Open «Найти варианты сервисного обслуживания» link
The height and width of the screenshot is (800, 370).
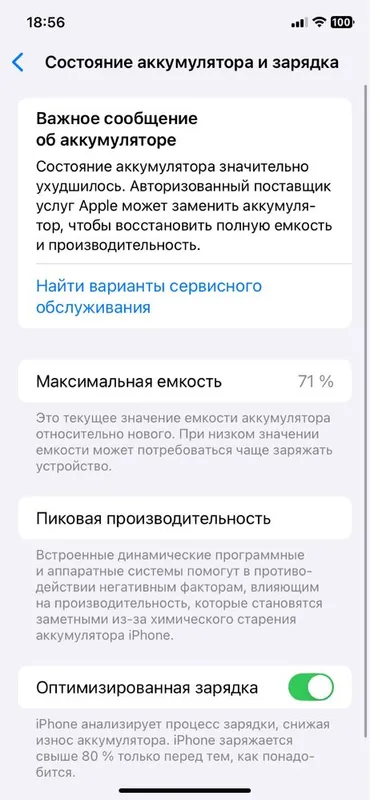[x=149, y=296]
